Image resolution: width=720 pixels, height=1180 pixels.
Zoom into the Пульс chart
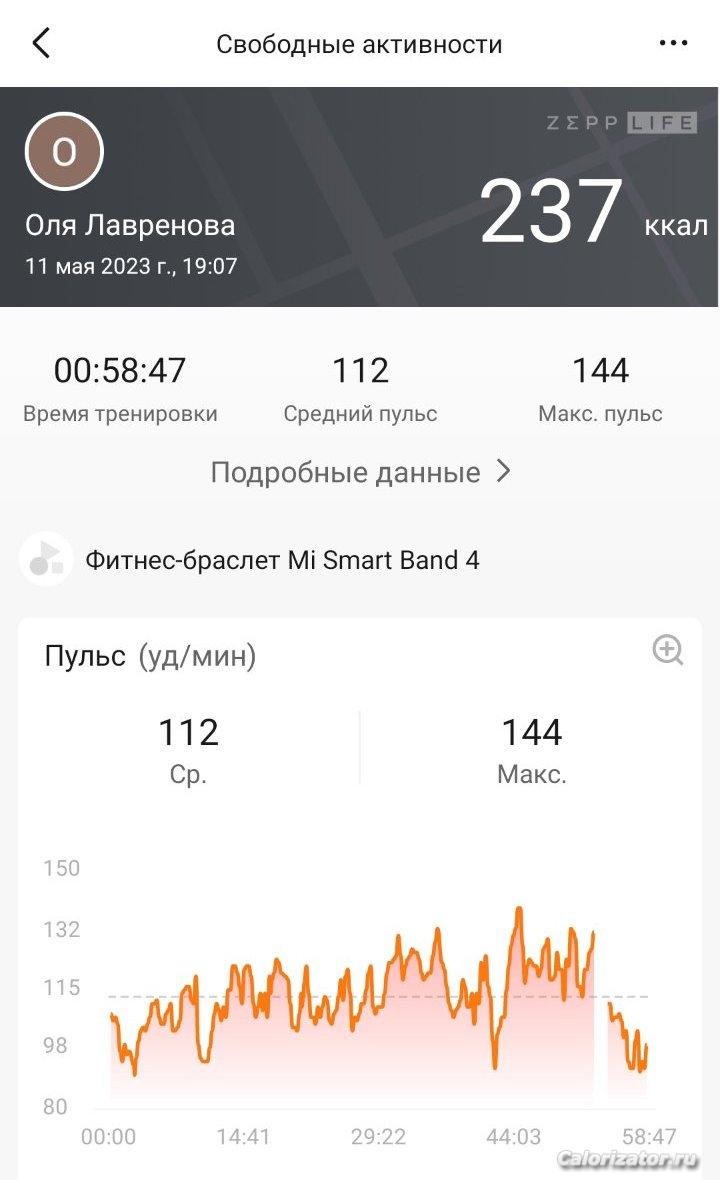[667, 650]
